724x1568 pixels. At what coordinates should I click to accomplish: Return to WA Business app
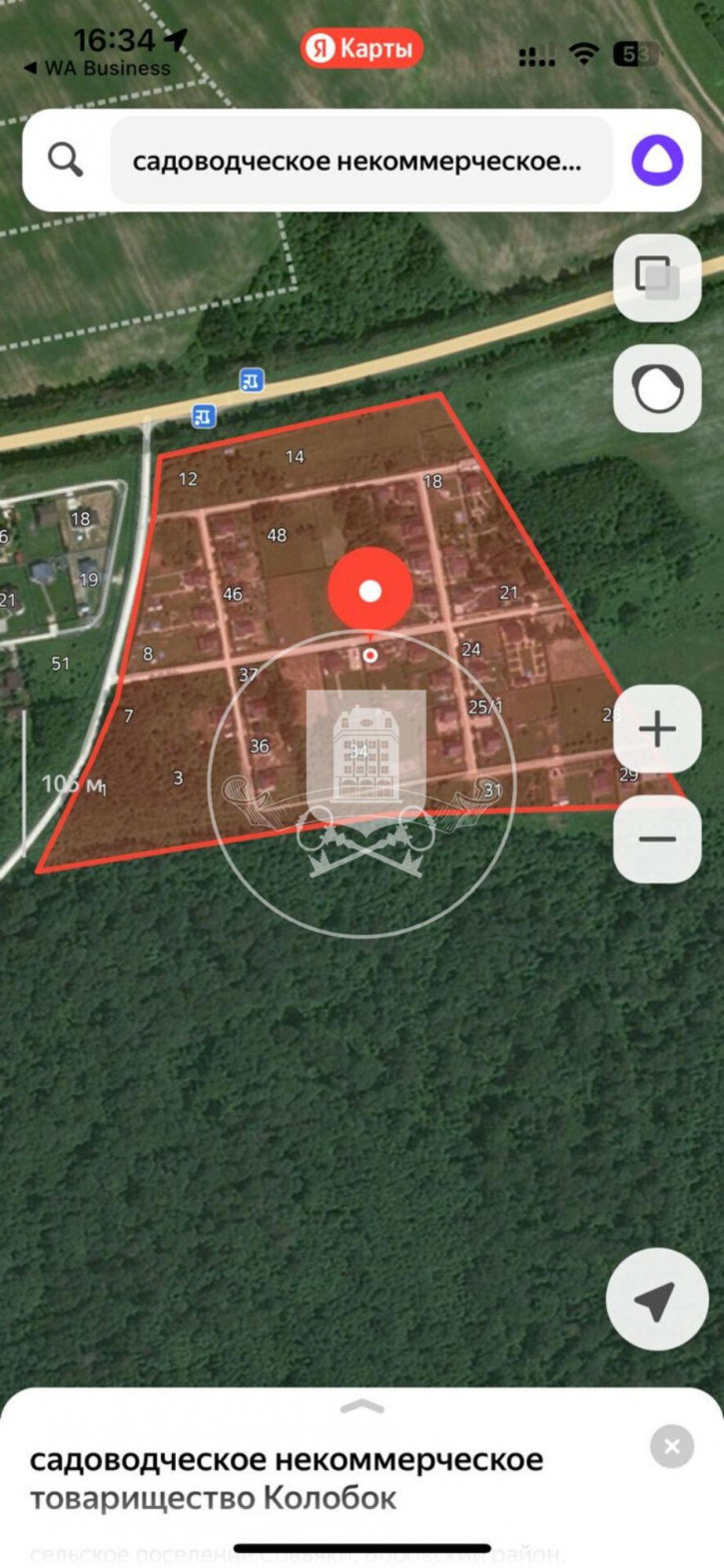[x=97, y=69]
